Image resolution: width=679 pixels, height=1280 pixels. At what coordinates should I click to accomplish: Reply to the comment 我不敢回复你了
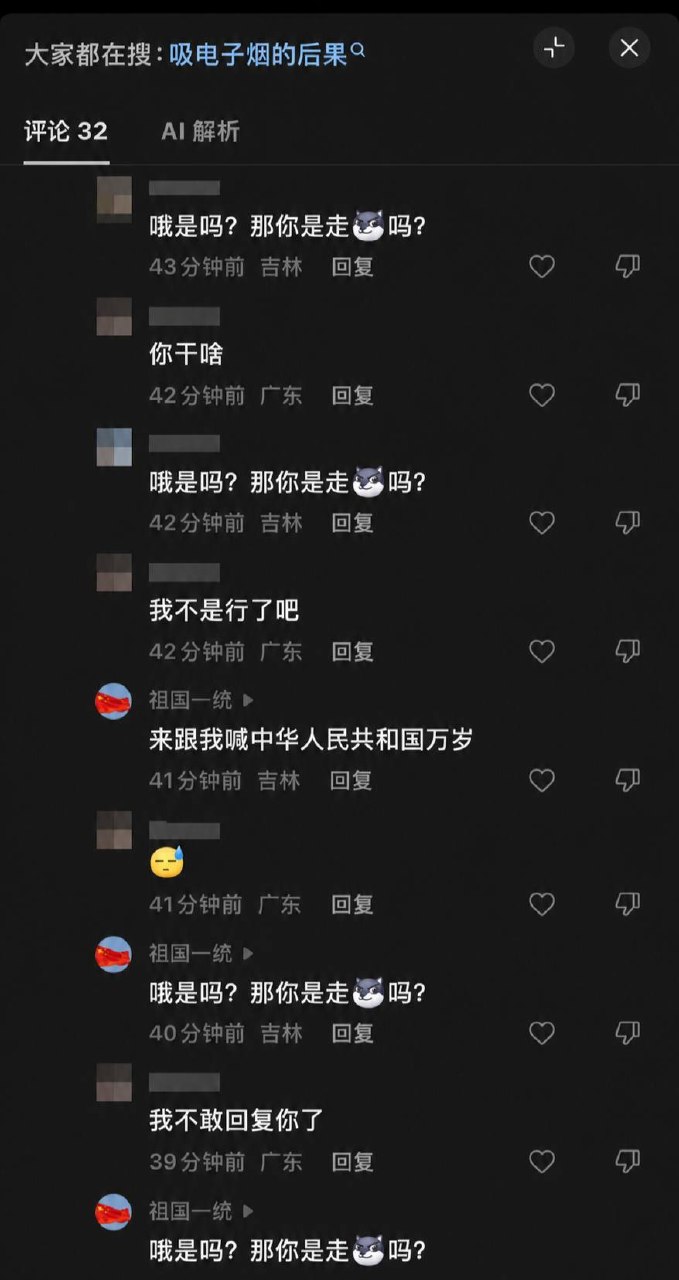coord(353,1162)
